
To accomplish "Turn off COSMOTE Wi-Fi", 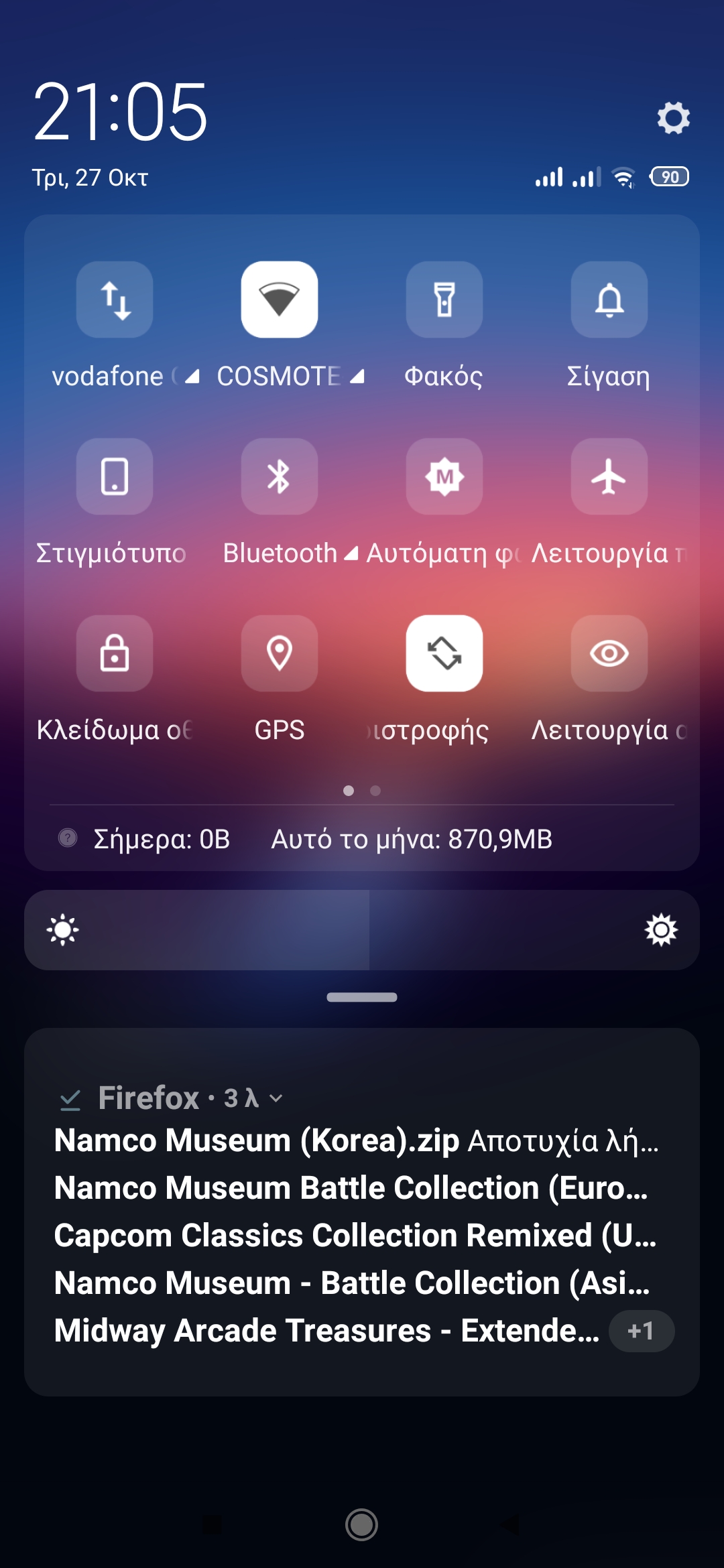I will [280, 300].
